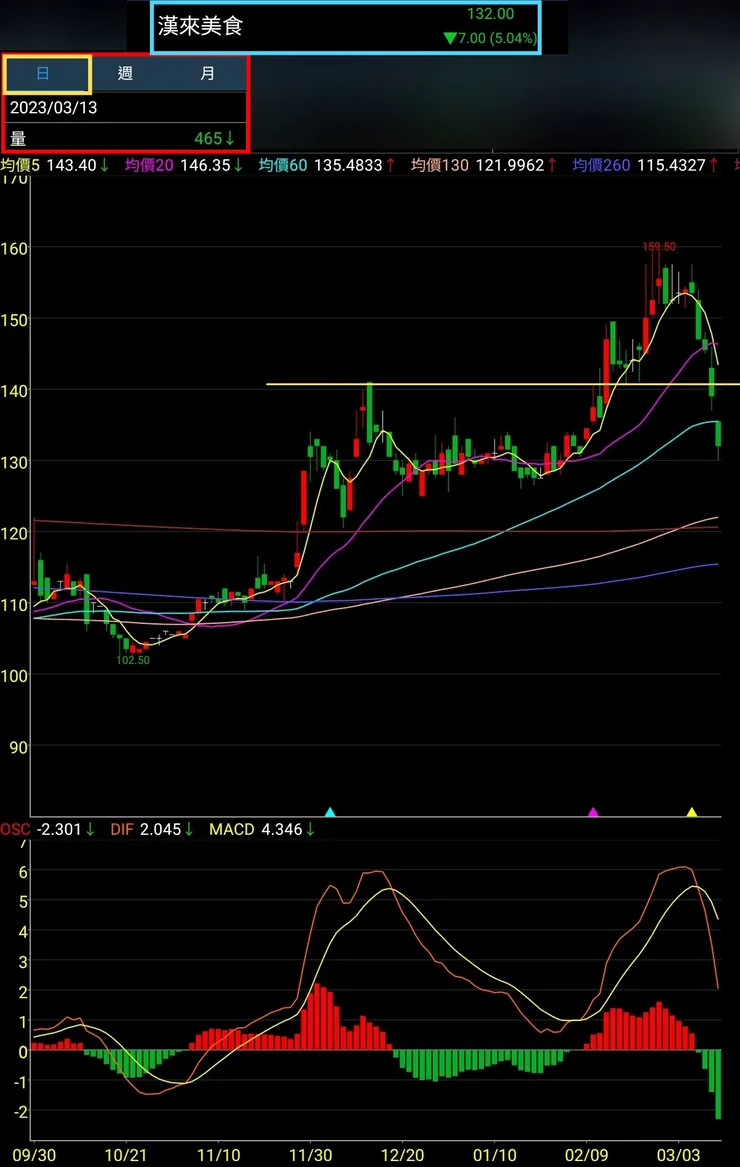Select the 日 daily chart tab
Image resolution: width=740 pixels, height=1167 pixels.
tap(46, 74)
